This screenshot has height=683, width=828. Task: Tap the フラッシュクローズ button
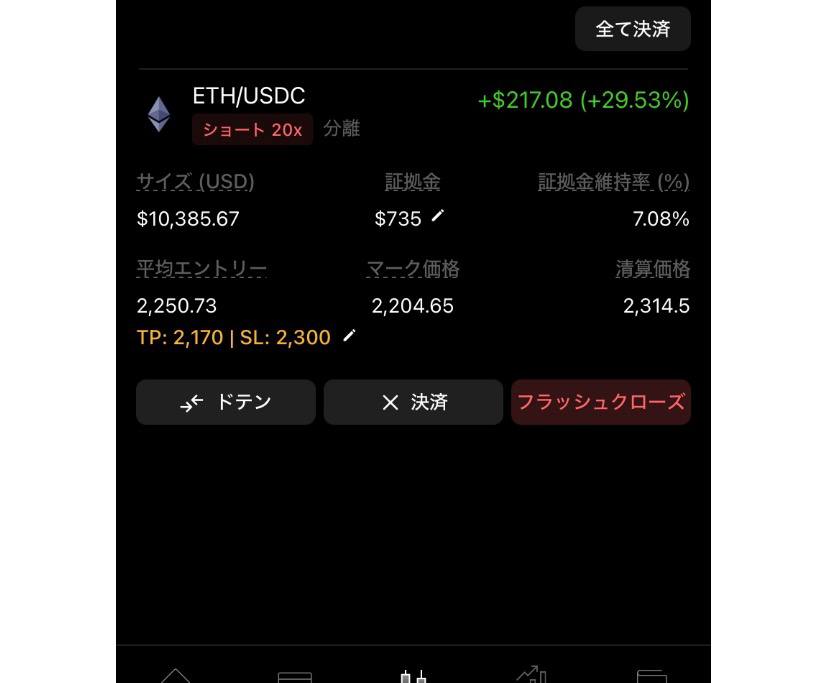(600, 402)
